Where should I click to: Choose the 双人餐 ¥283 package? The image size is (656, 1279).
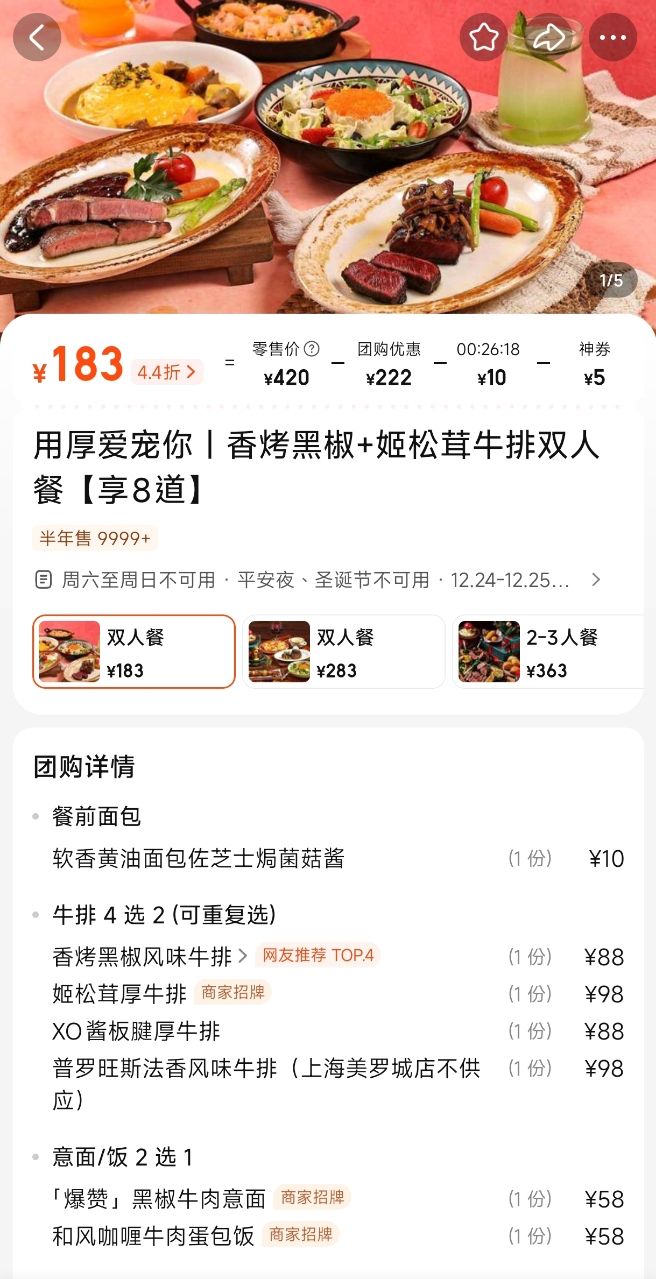(x=344, y=652)
